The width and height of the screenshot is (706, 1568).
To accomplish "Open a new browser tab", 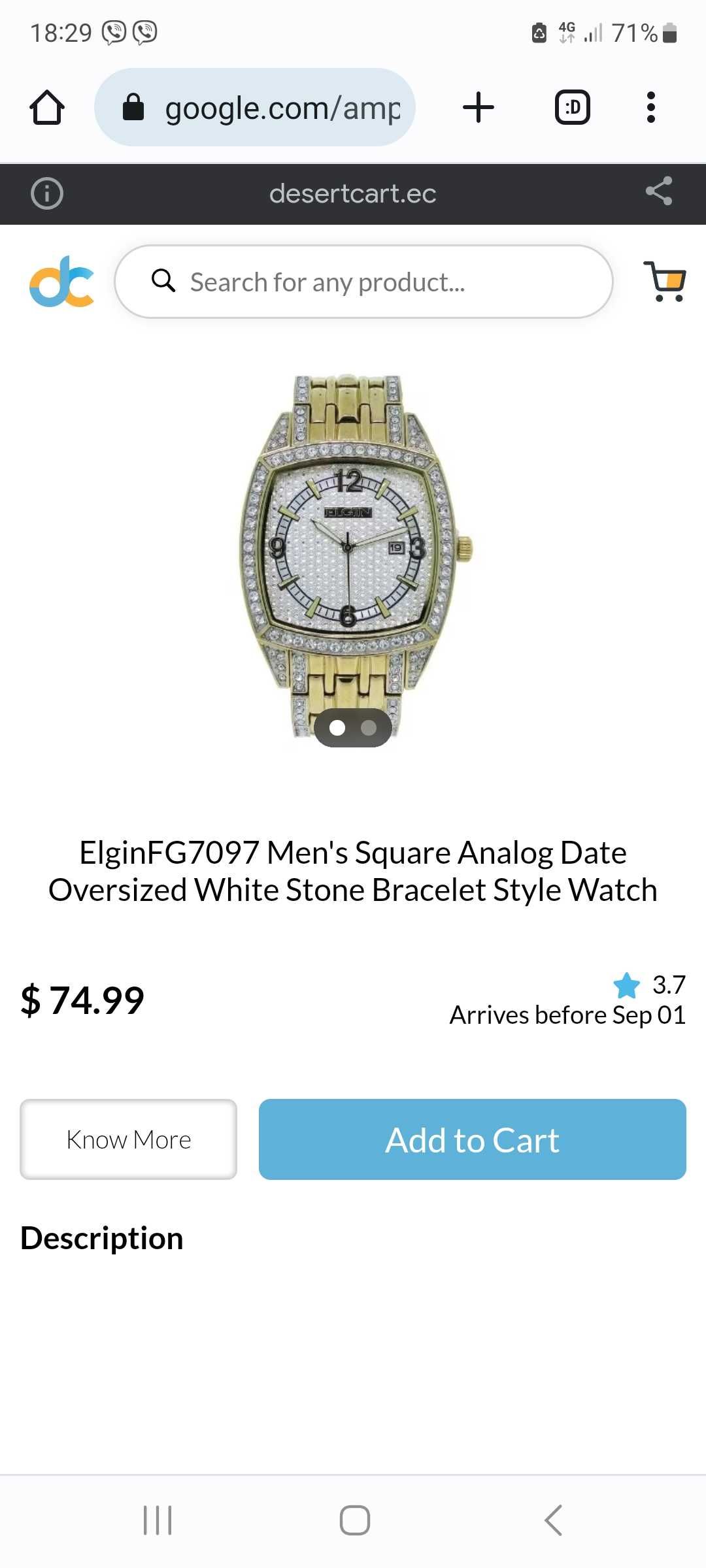I will [479, 107].
